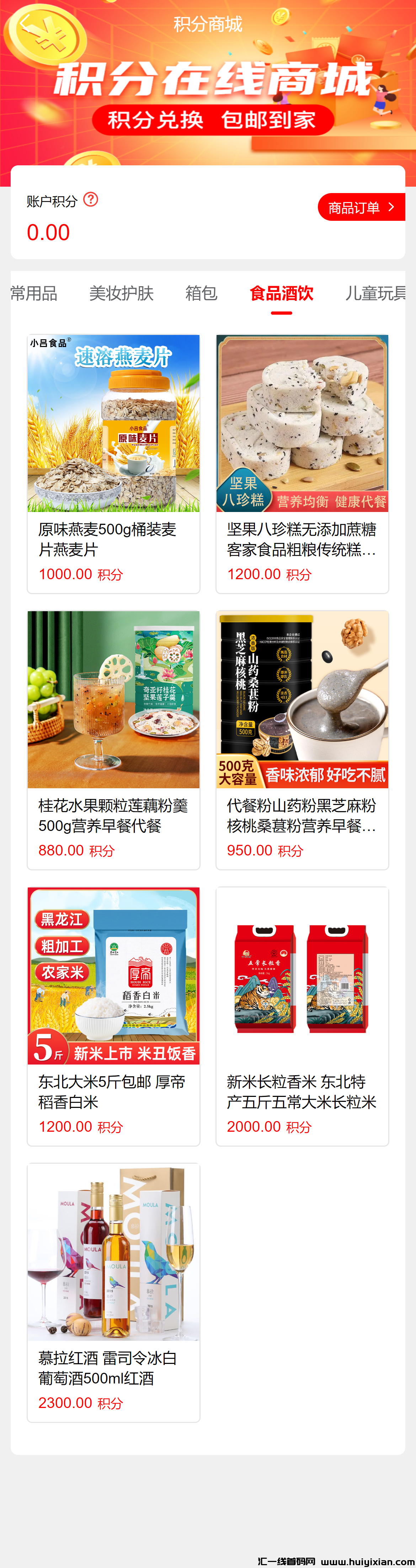View the 代餐粉山药粉黑芝麻粉 product
This screenshot has width=416, height=1568.
302,739
